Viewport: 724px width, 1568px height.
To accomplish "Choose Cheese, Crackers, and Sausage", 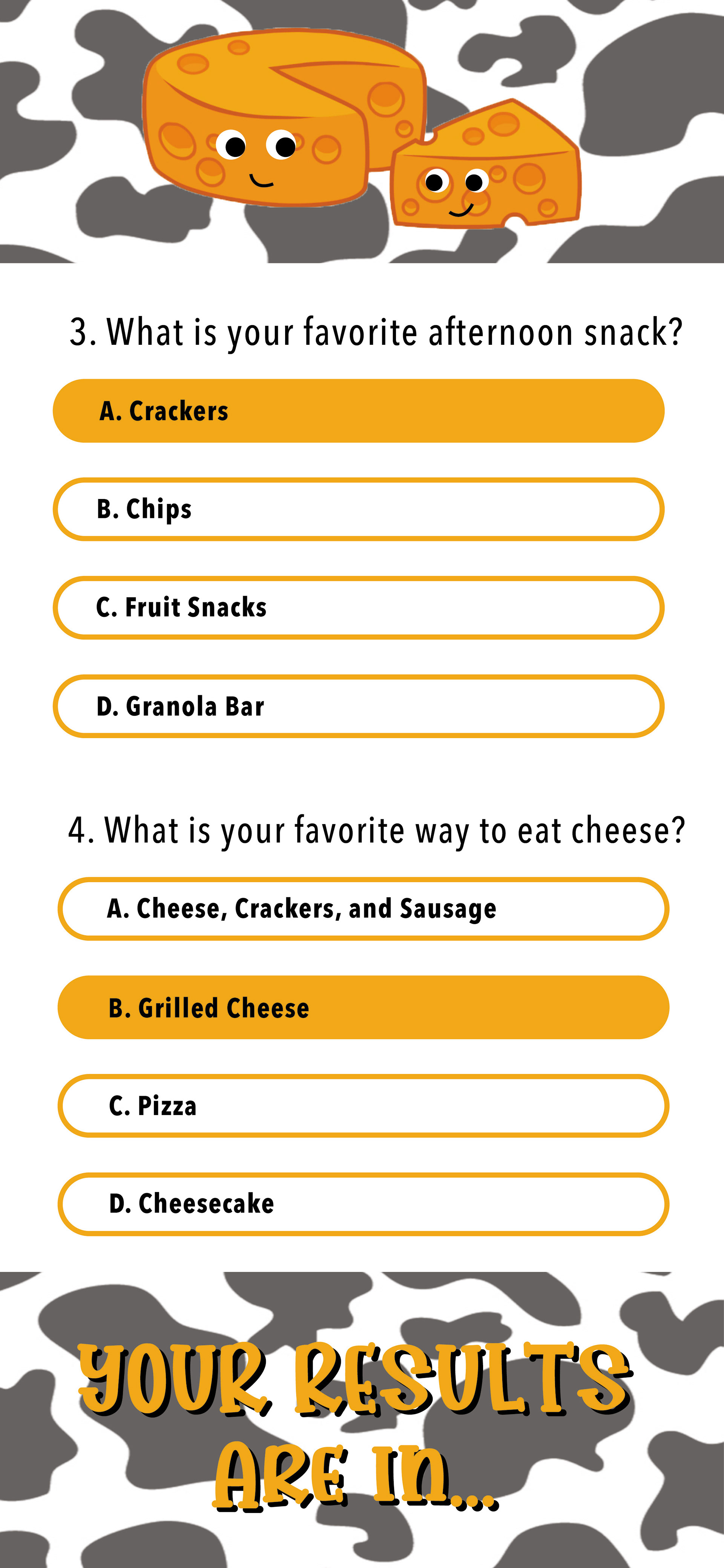I will tap(363, 909).
